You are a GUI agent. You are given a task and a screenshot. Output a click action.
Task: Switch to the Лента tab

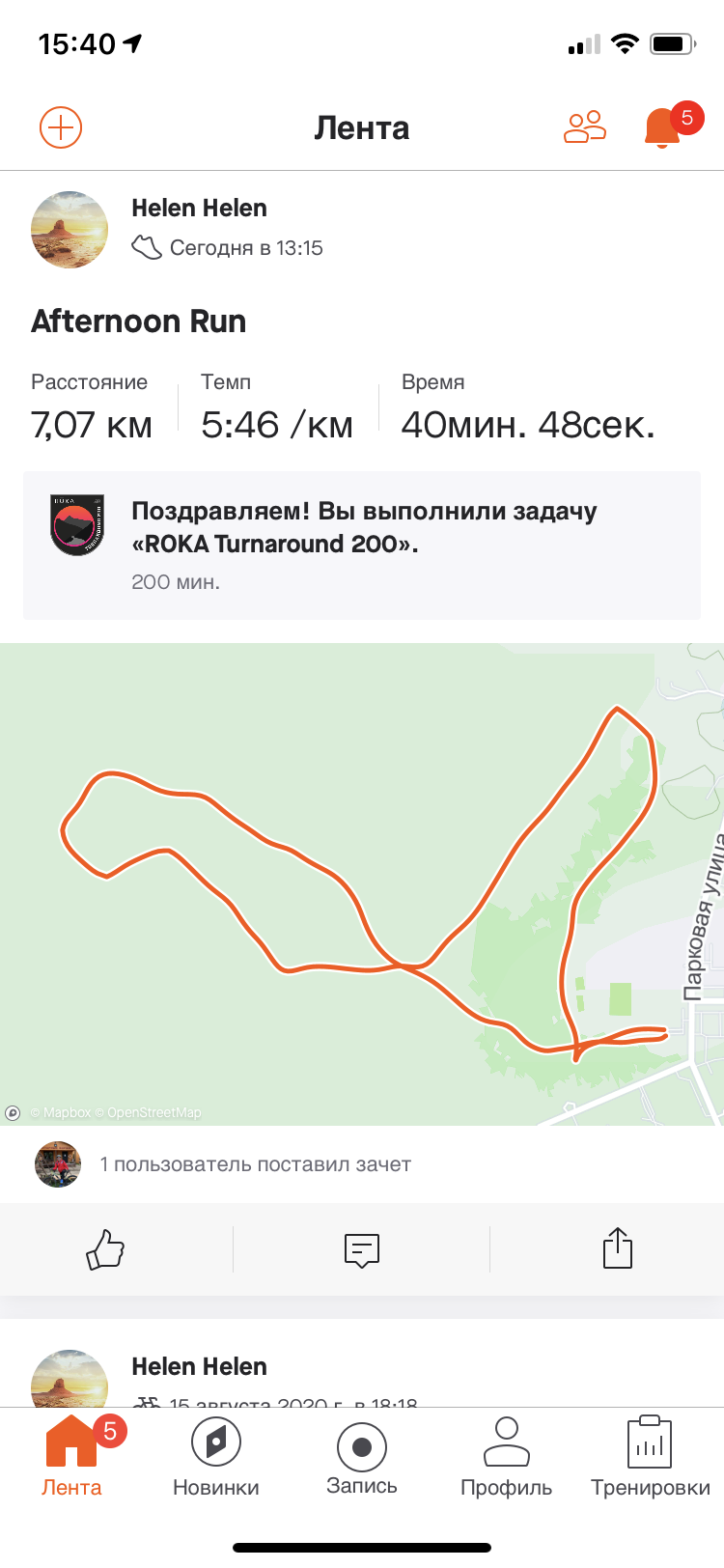click(x=71, y=1456)
